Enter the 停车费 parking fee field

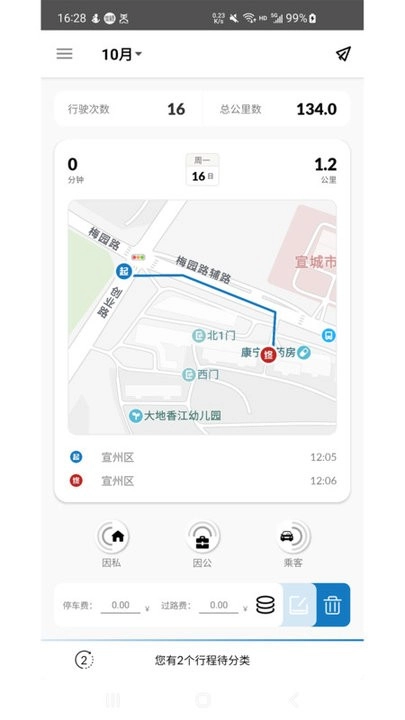[x=120, y=606]
